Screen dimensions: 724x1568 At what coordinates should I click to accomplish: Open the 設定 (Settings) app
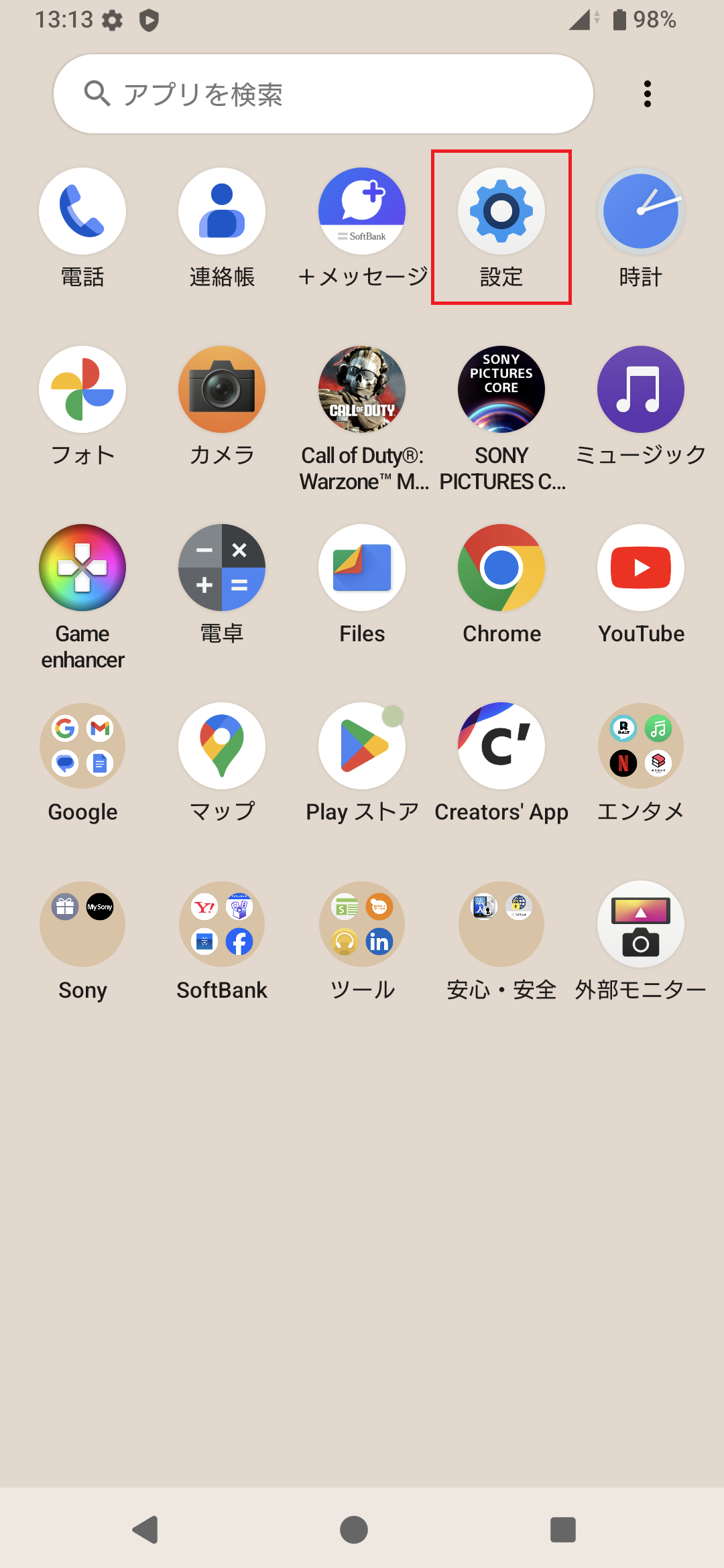pyautogui.click(x=501, y=210)
